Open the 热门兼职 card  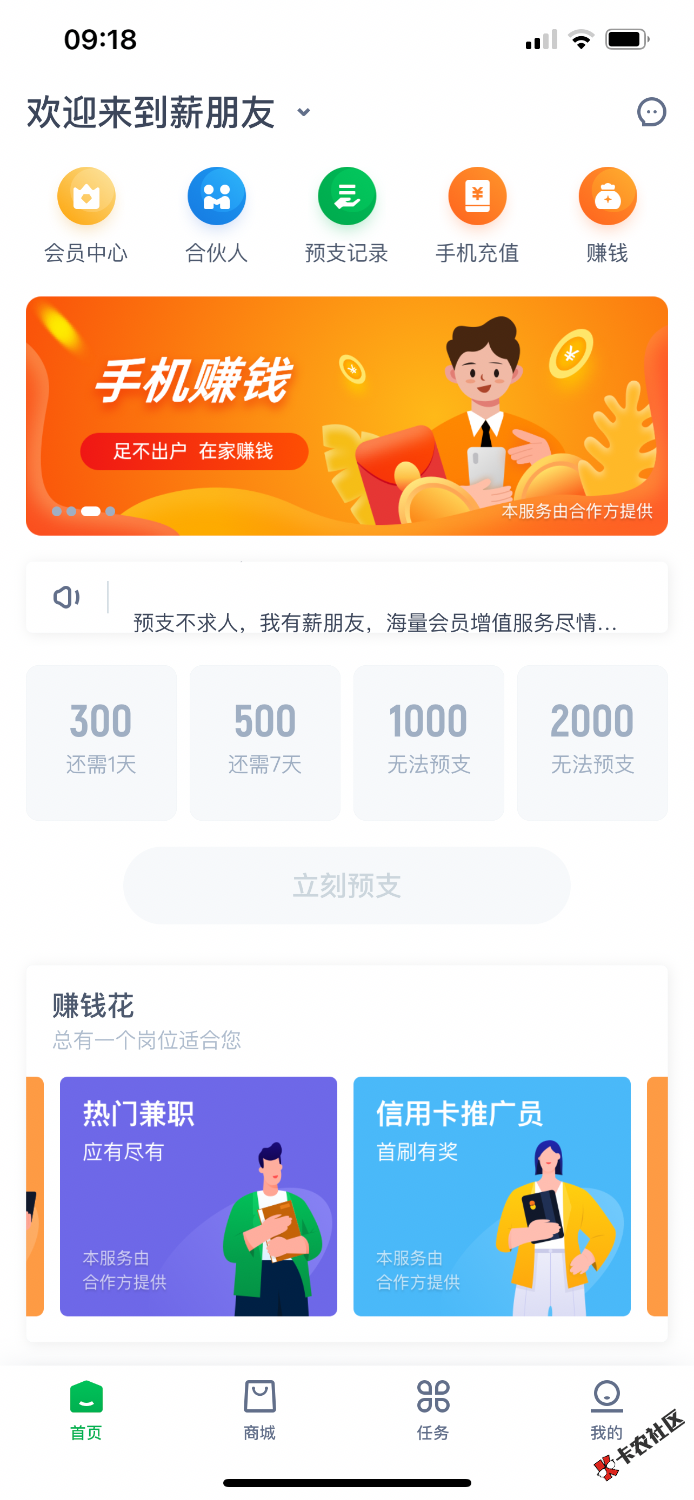coord(198,1196)
